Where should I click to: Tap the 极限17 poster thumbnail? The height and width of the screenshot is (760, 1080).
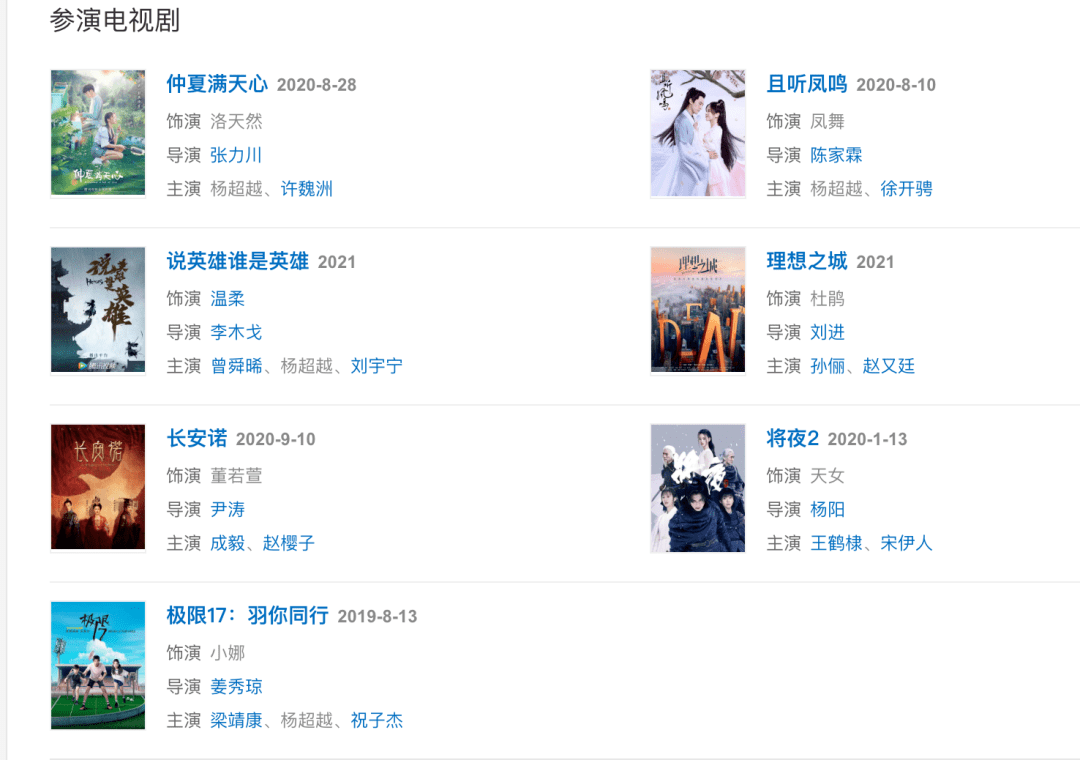(x=98, y=666)
